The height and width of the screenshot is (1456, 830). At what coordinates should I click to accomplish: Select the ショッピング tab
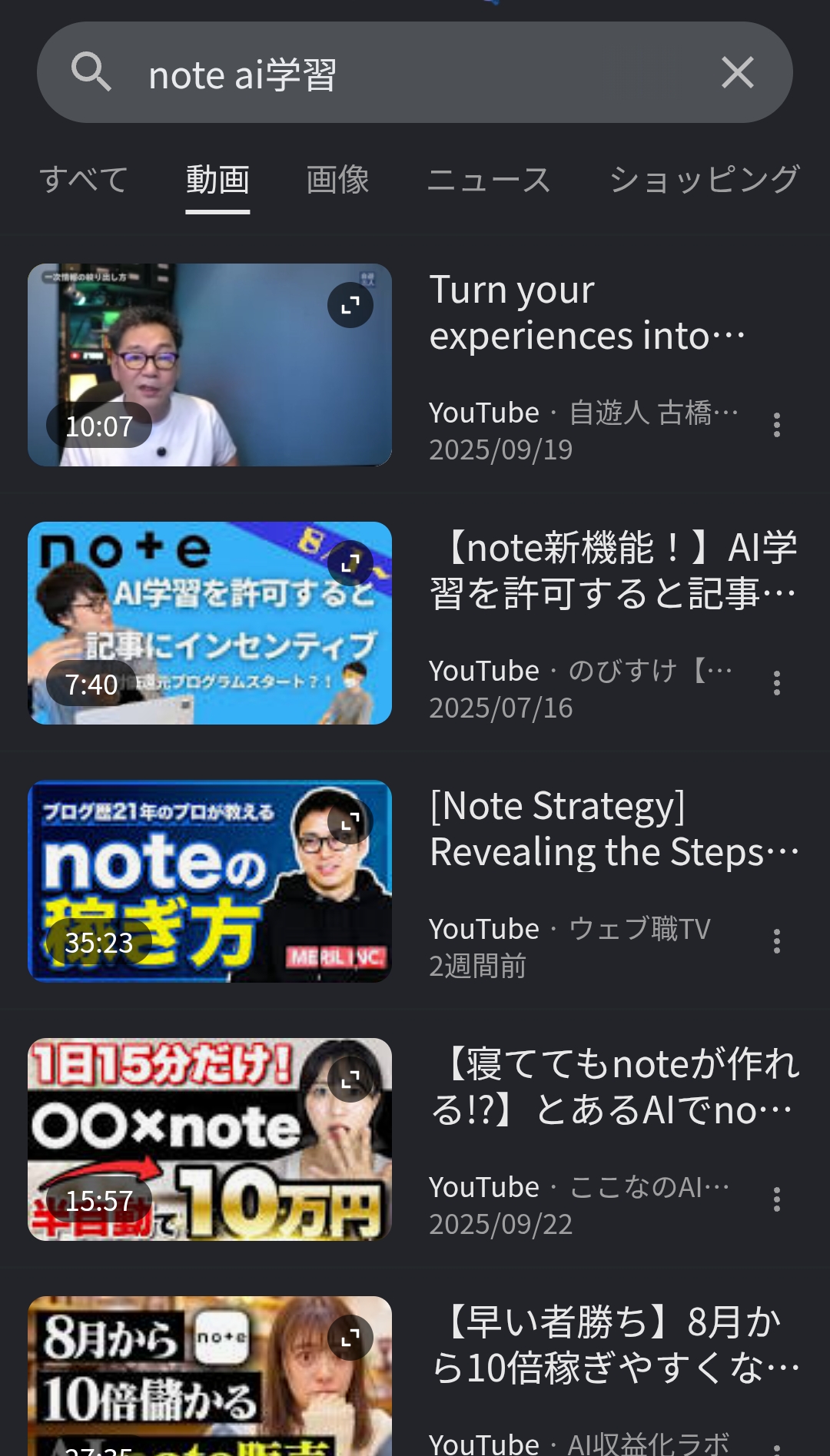704,180
